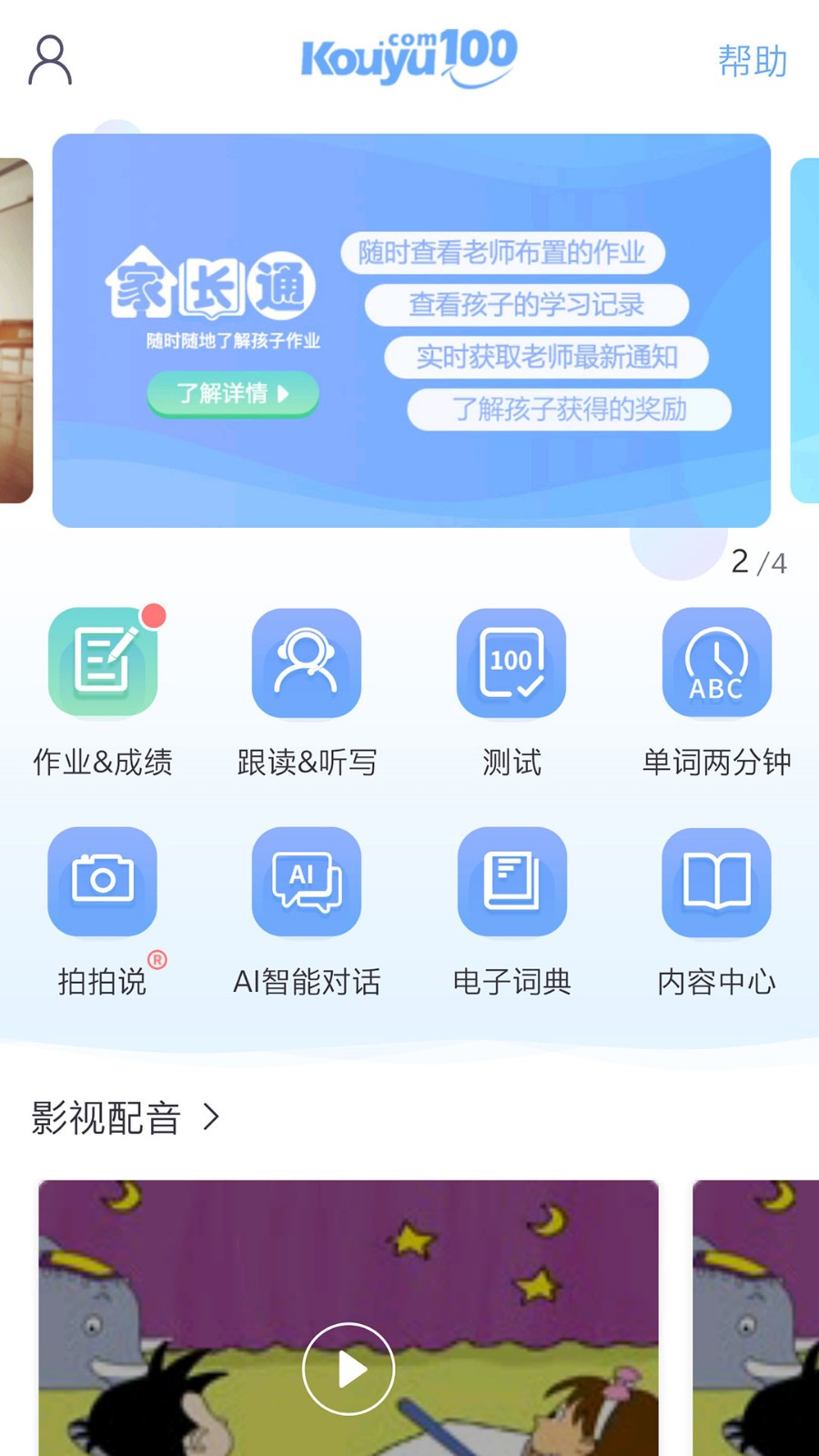The width and height of the screenshot is (819, 1456).
Task: Open 电子词典 dictionary
Action: [x=511, y=881]
